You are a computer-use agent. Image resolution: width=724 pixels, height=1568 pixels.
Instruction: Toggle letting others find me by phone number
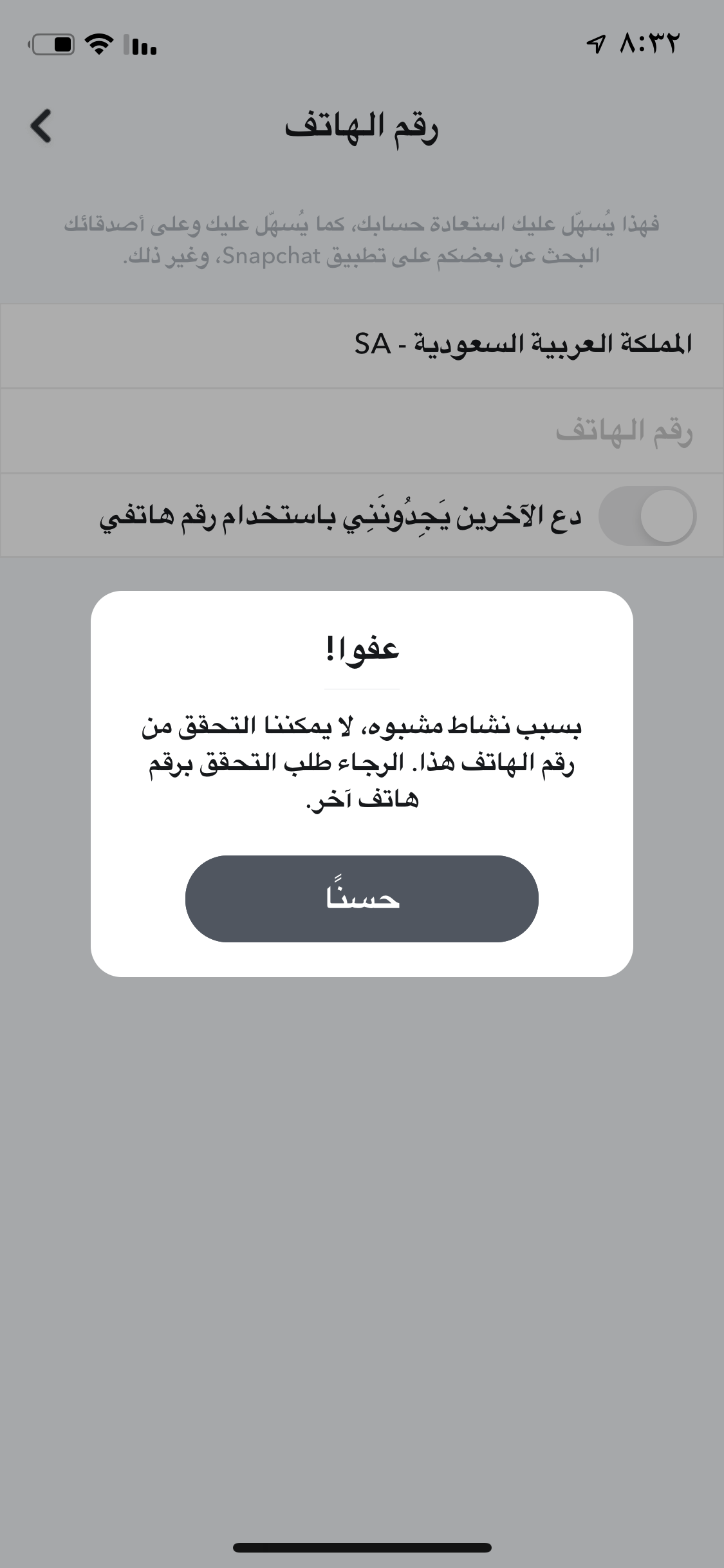tap(647, 516)
